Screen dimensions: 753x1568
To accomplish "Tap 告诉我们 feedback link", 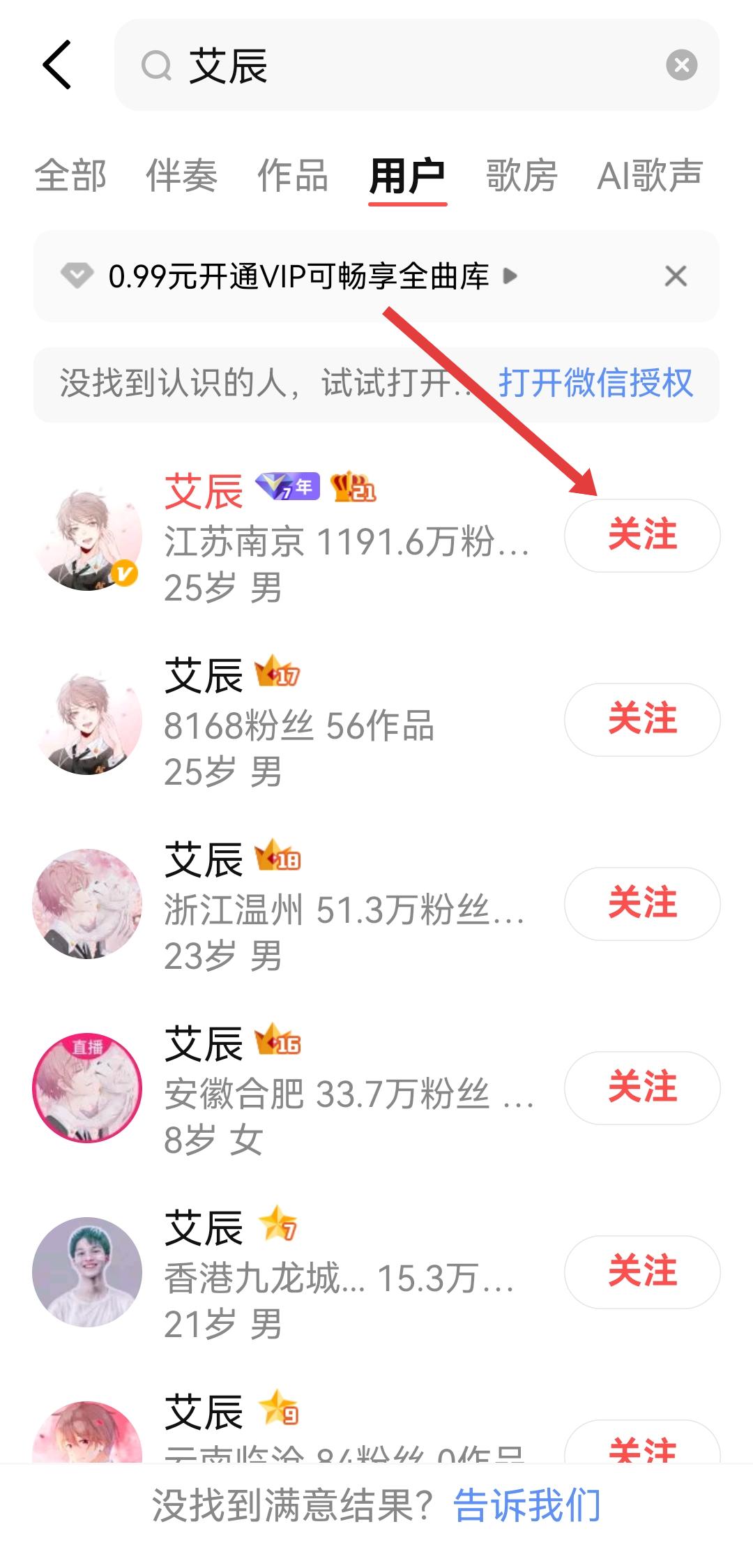I will click(x=526, y=1505).
